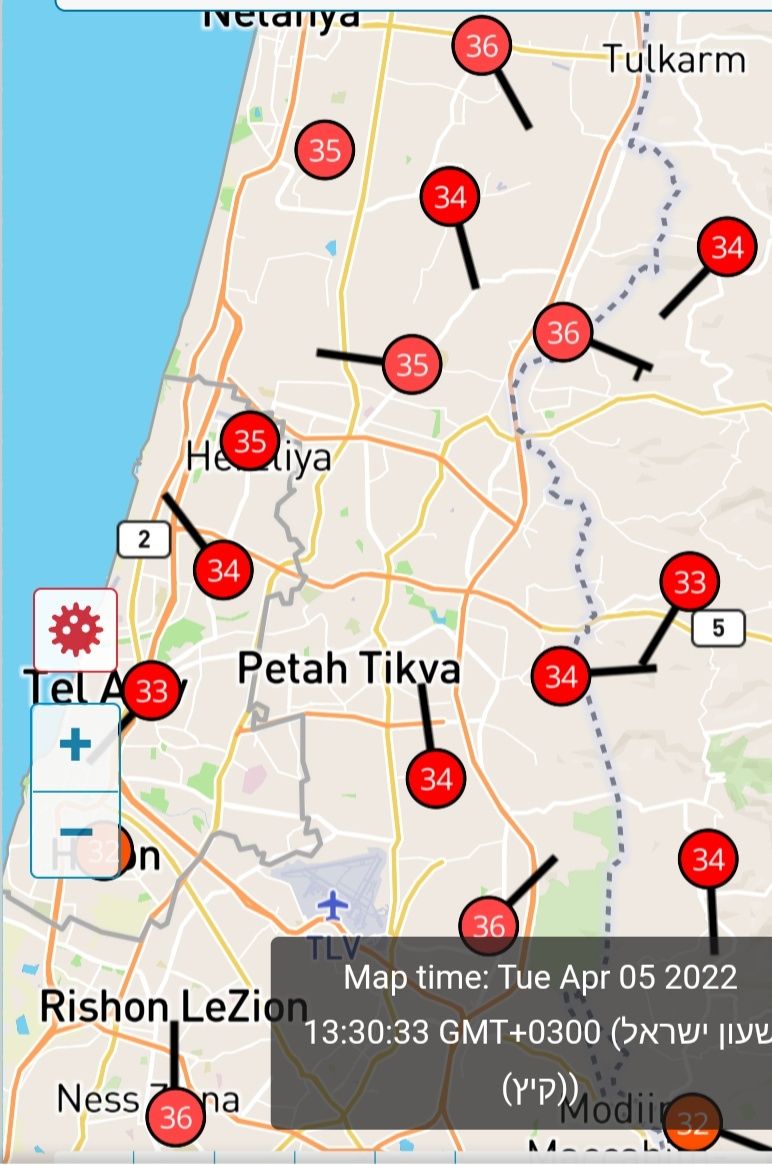Zoom in on the map
This screenshot has width=772, height=1165.
(76, 746)
